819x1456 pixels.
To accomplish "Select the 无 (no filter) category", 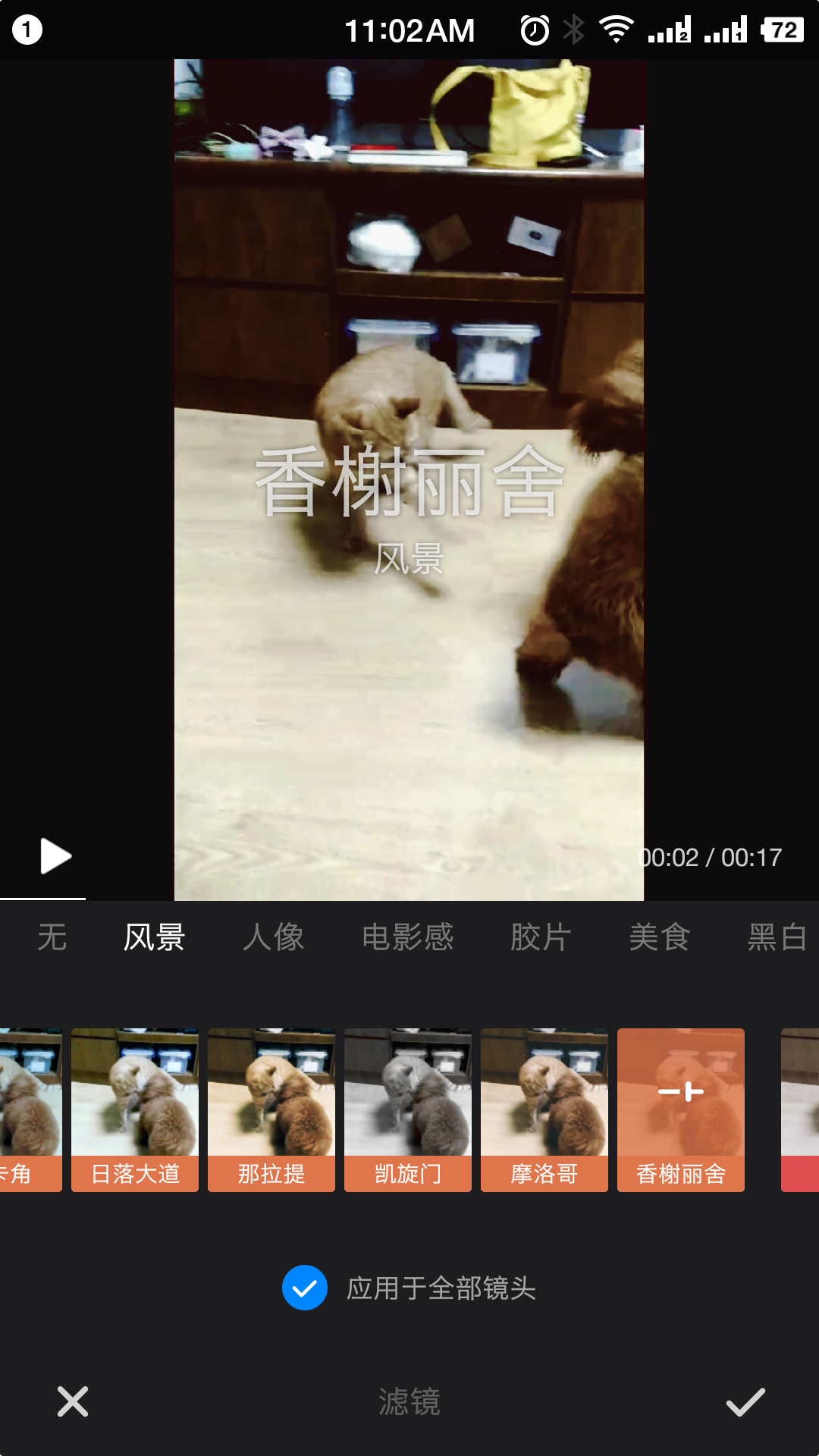I will (52, 937).
